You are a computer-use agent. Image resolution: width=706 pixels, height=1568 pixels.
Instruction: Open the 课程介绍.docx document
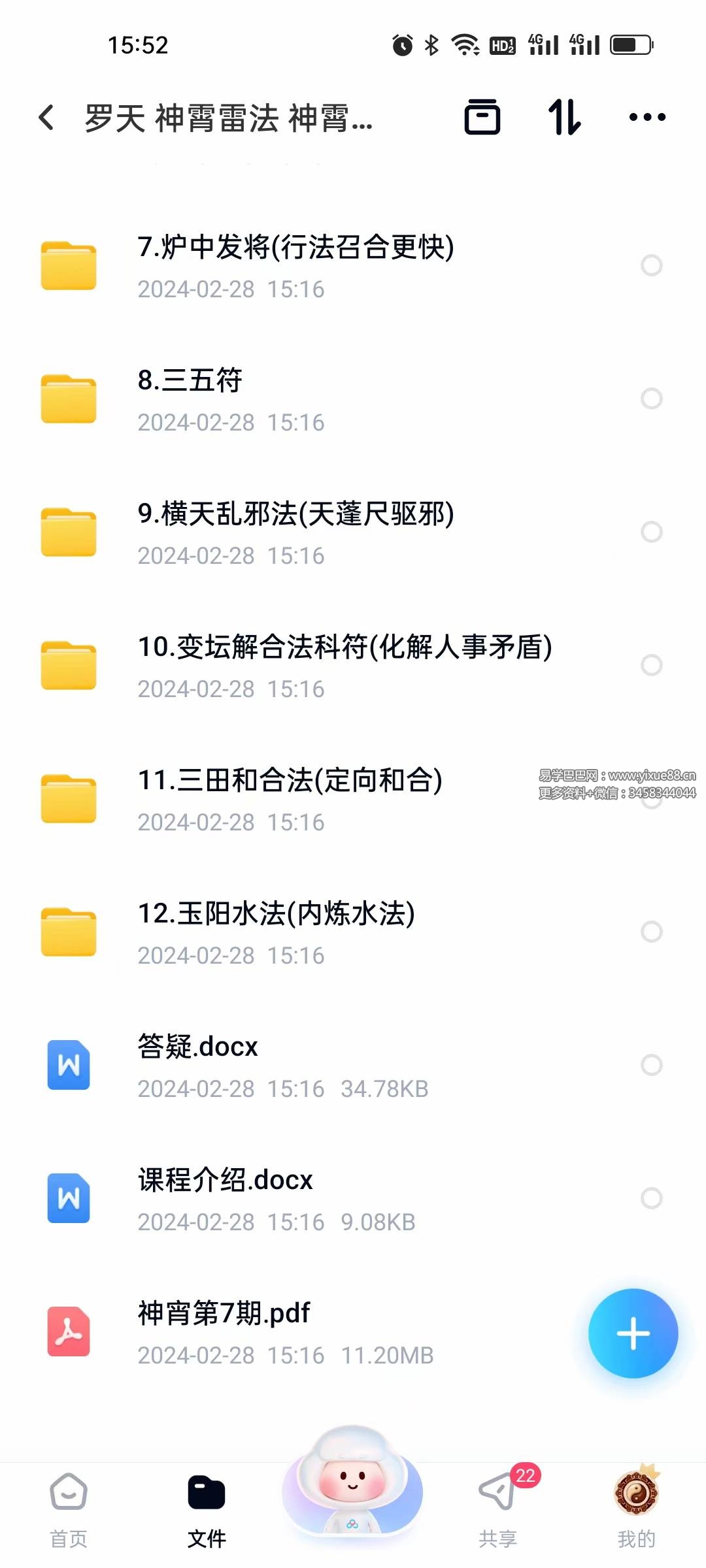point(225,1198)
